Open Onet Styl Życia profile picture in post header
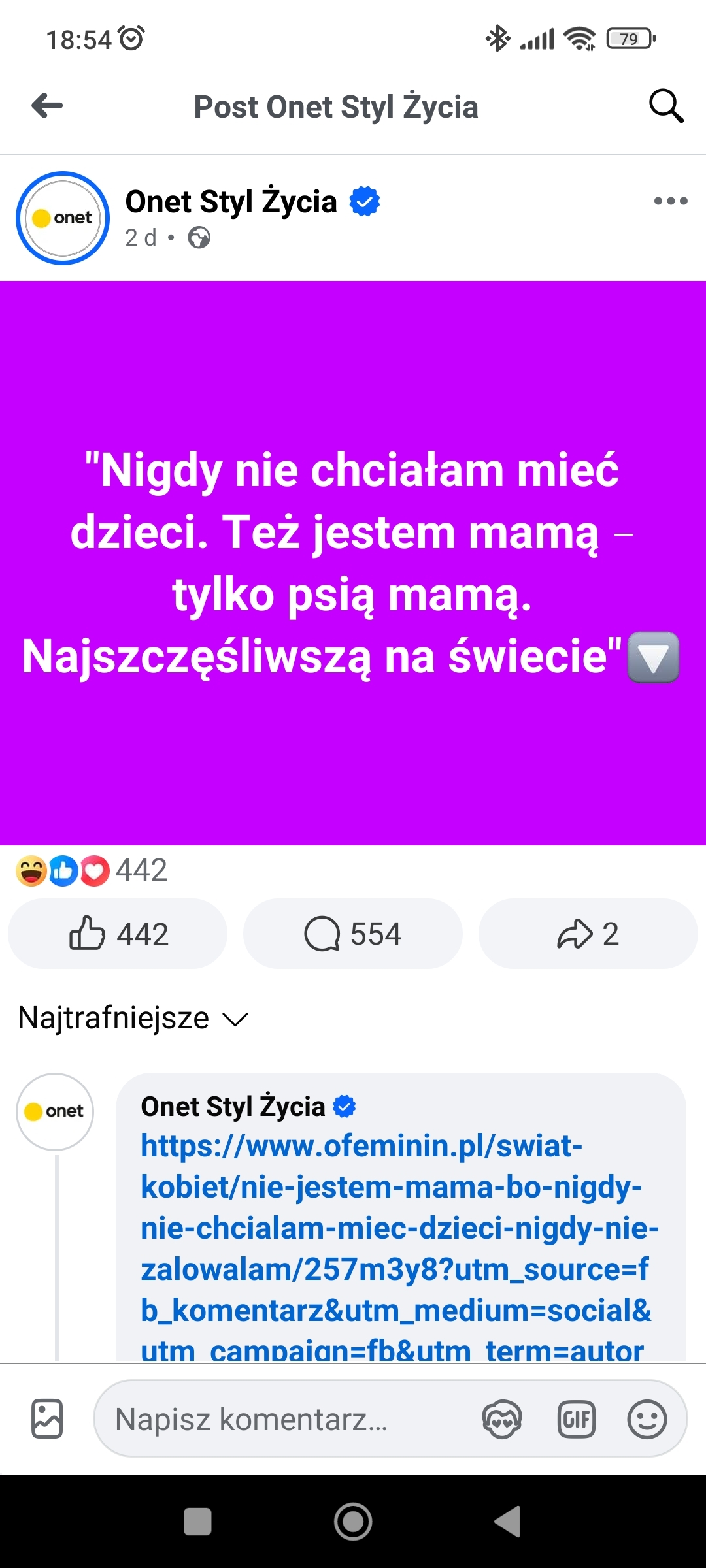706x1568 pixels. pos(63,218)
